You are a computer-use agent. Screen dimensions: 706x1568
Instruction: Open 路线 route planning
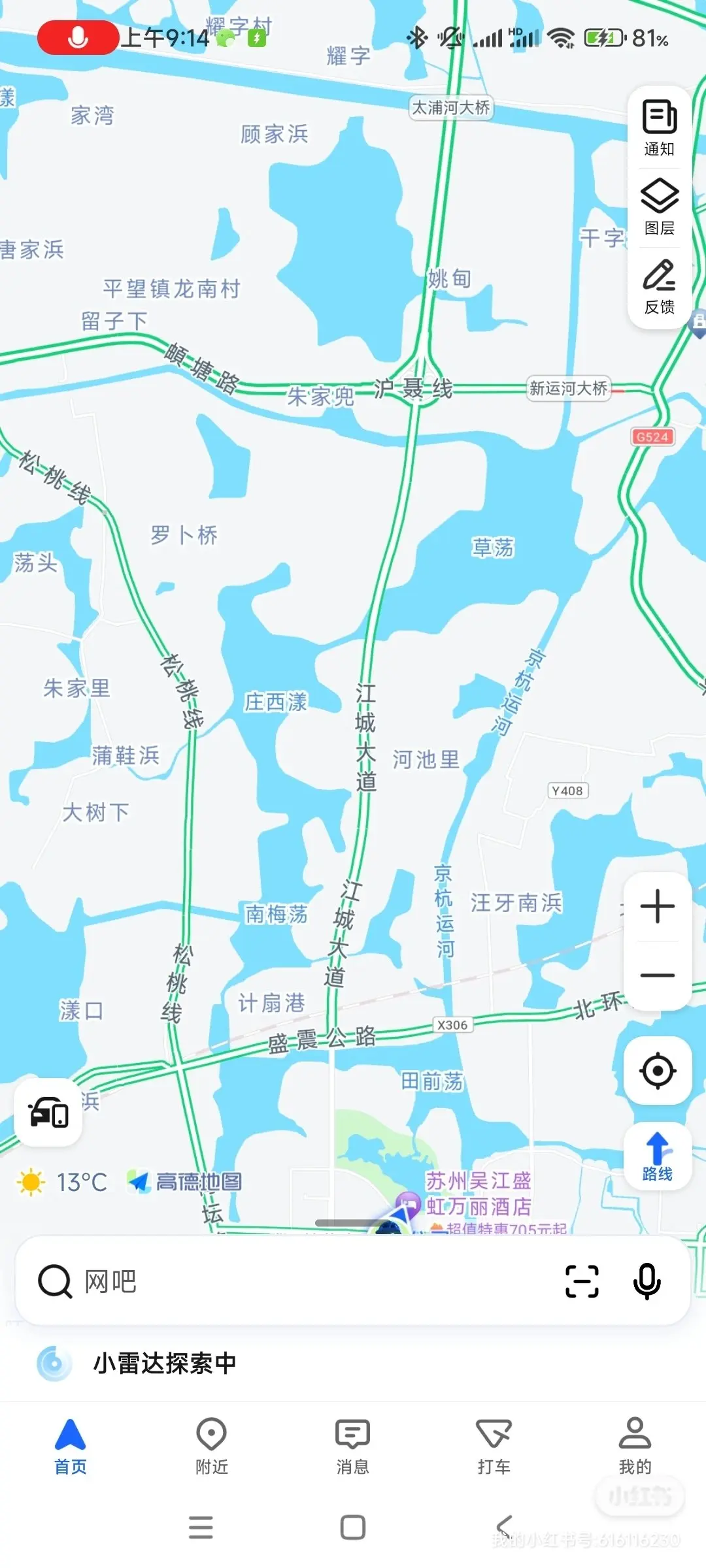658,1157
